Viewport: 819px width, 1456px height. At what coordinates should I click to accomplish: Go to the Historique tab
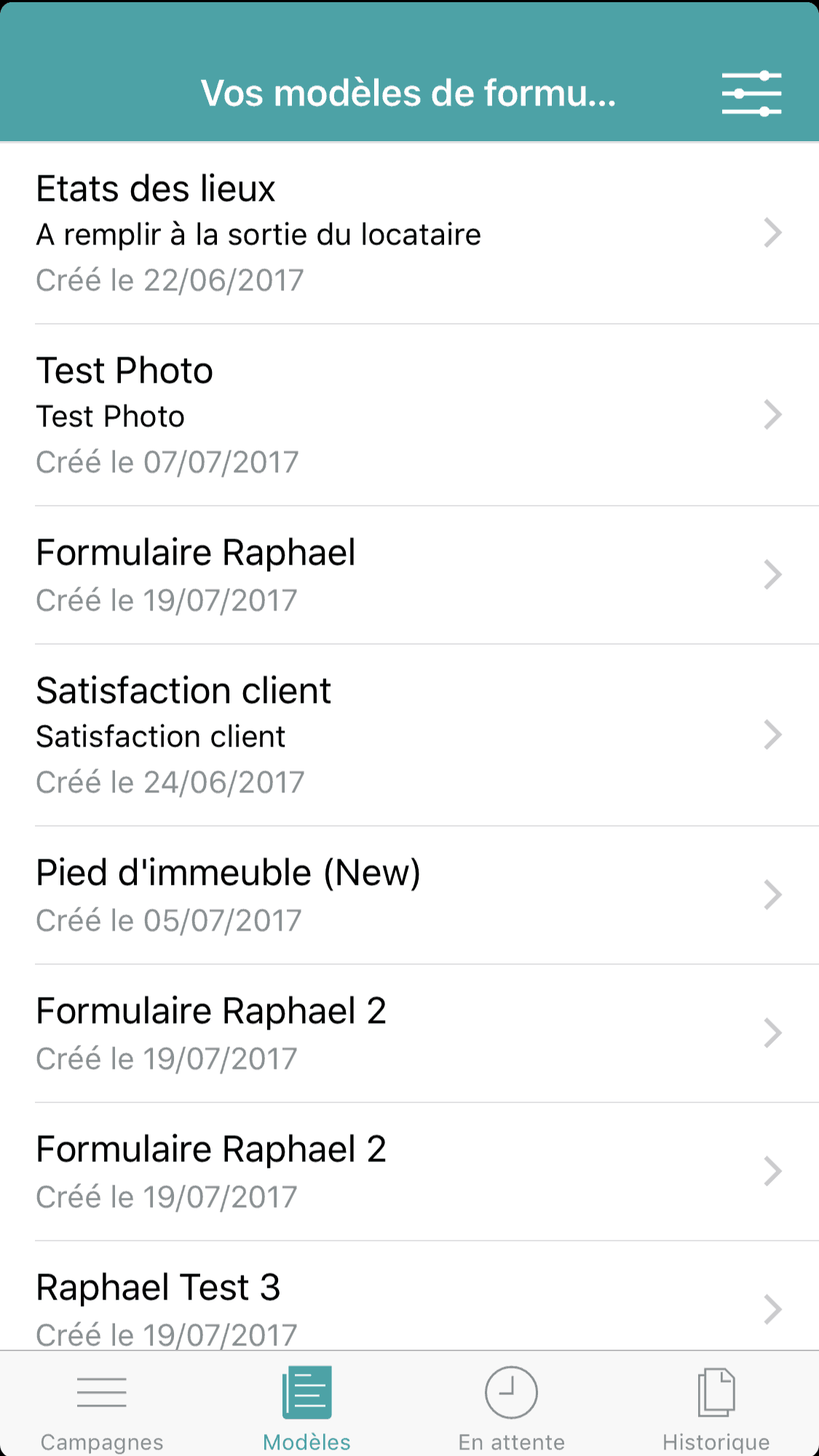(716, 1409)
